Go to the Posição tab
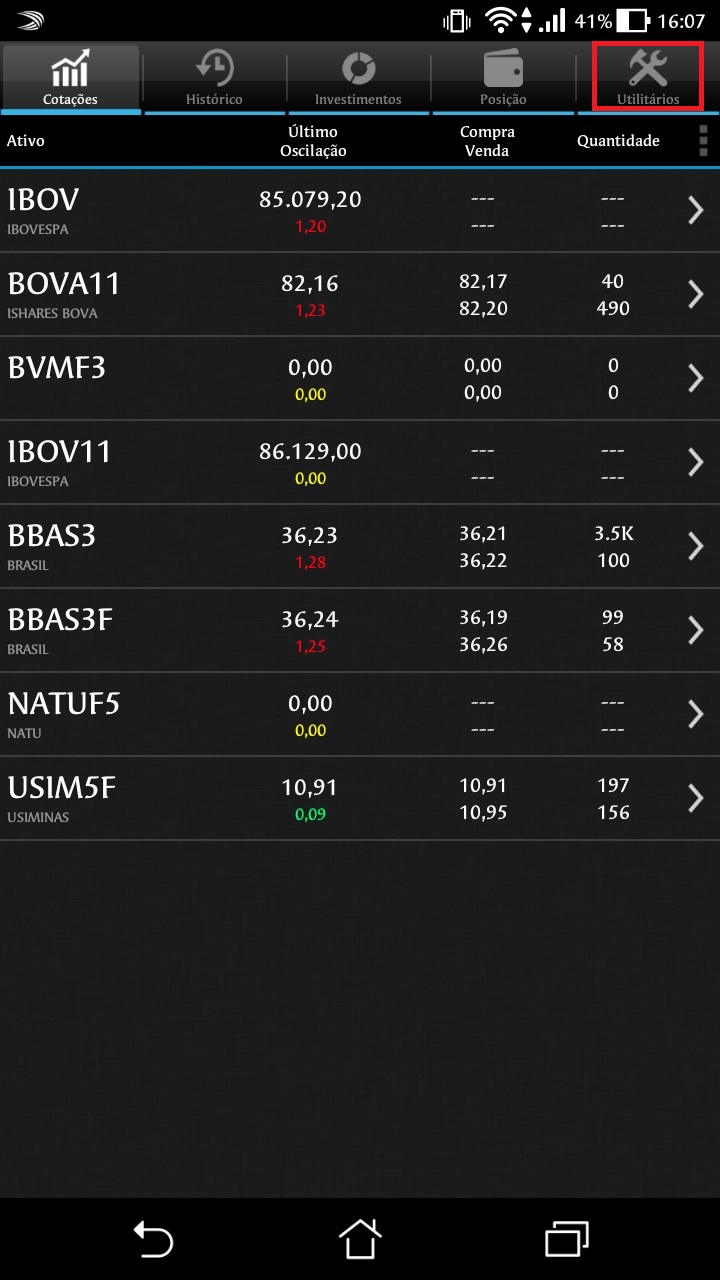This screenshot has height=1280, width=720. 503,77
